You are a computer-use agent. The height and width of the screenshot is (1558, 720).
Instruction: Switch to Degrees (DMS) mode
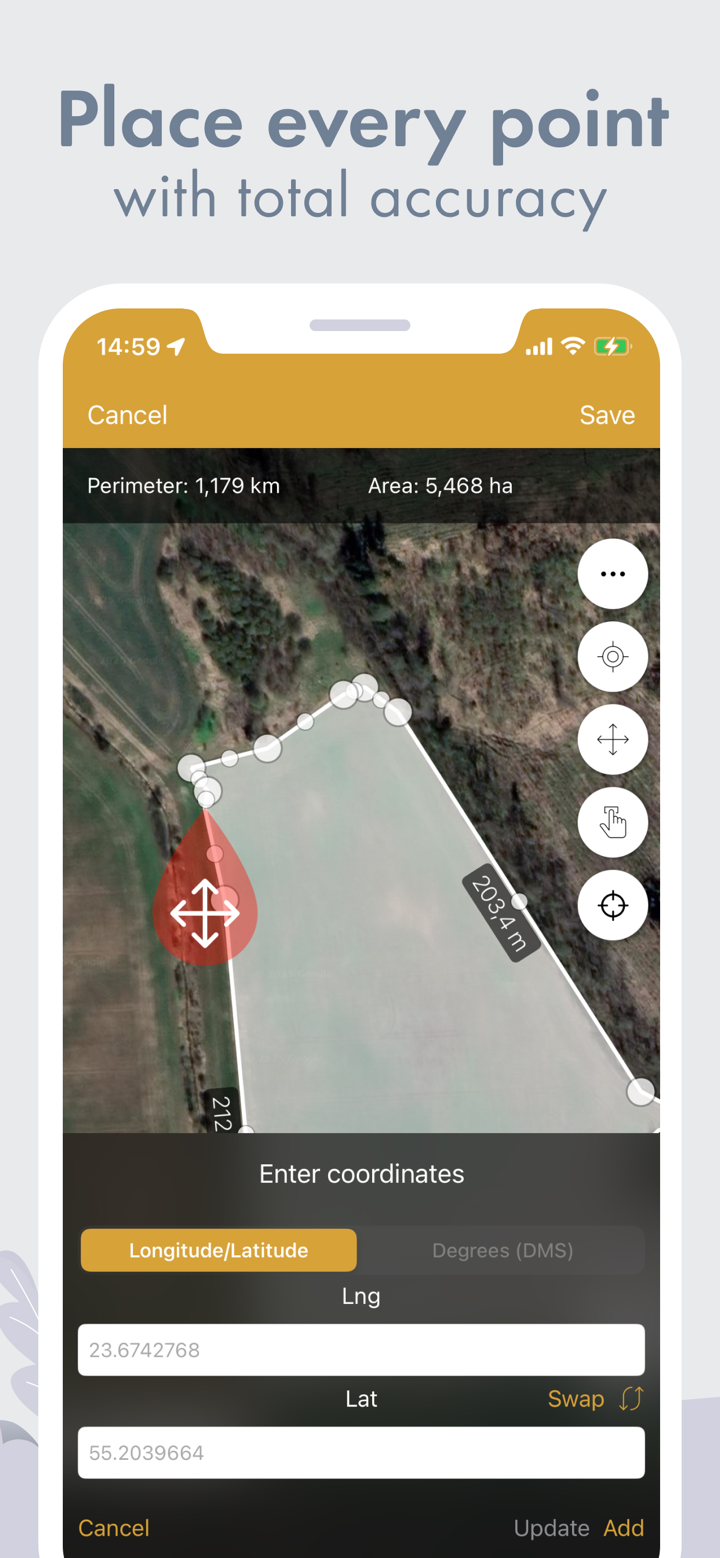tap(503, 1250)
